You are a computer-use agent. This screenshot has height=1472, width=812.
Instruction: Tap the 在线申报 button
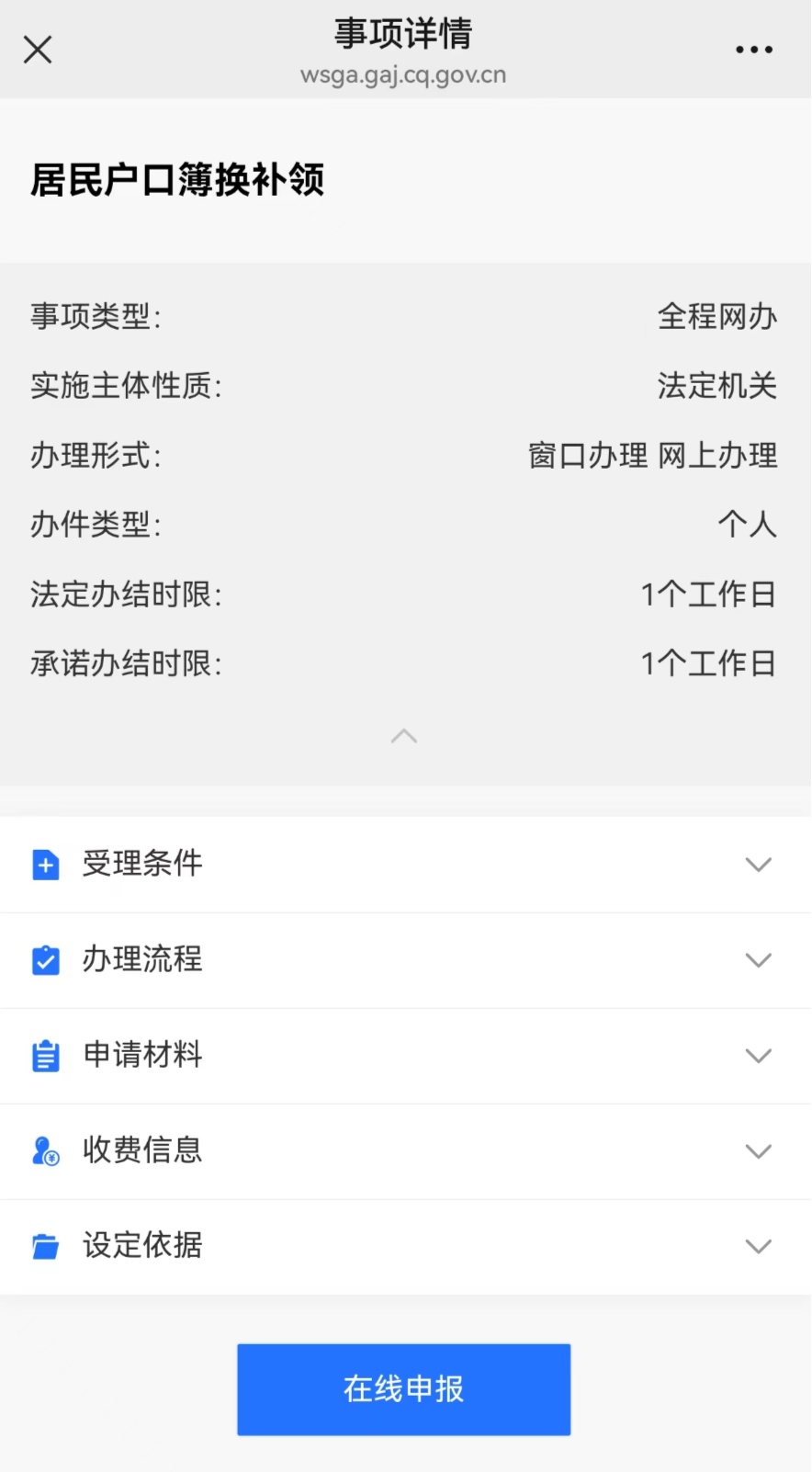(x=404, y=1389)
